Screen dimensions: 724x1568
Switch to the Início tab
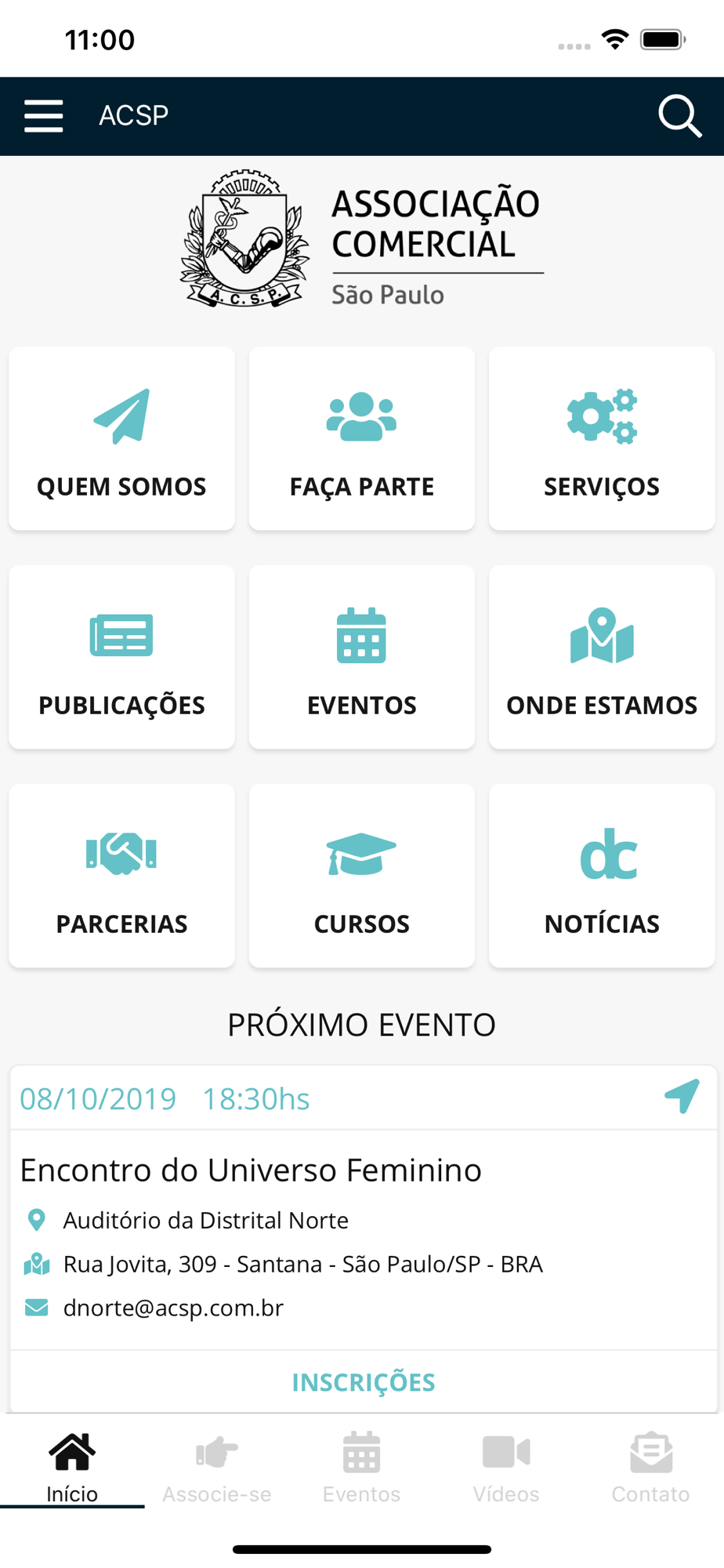[x=72, y=1466]
